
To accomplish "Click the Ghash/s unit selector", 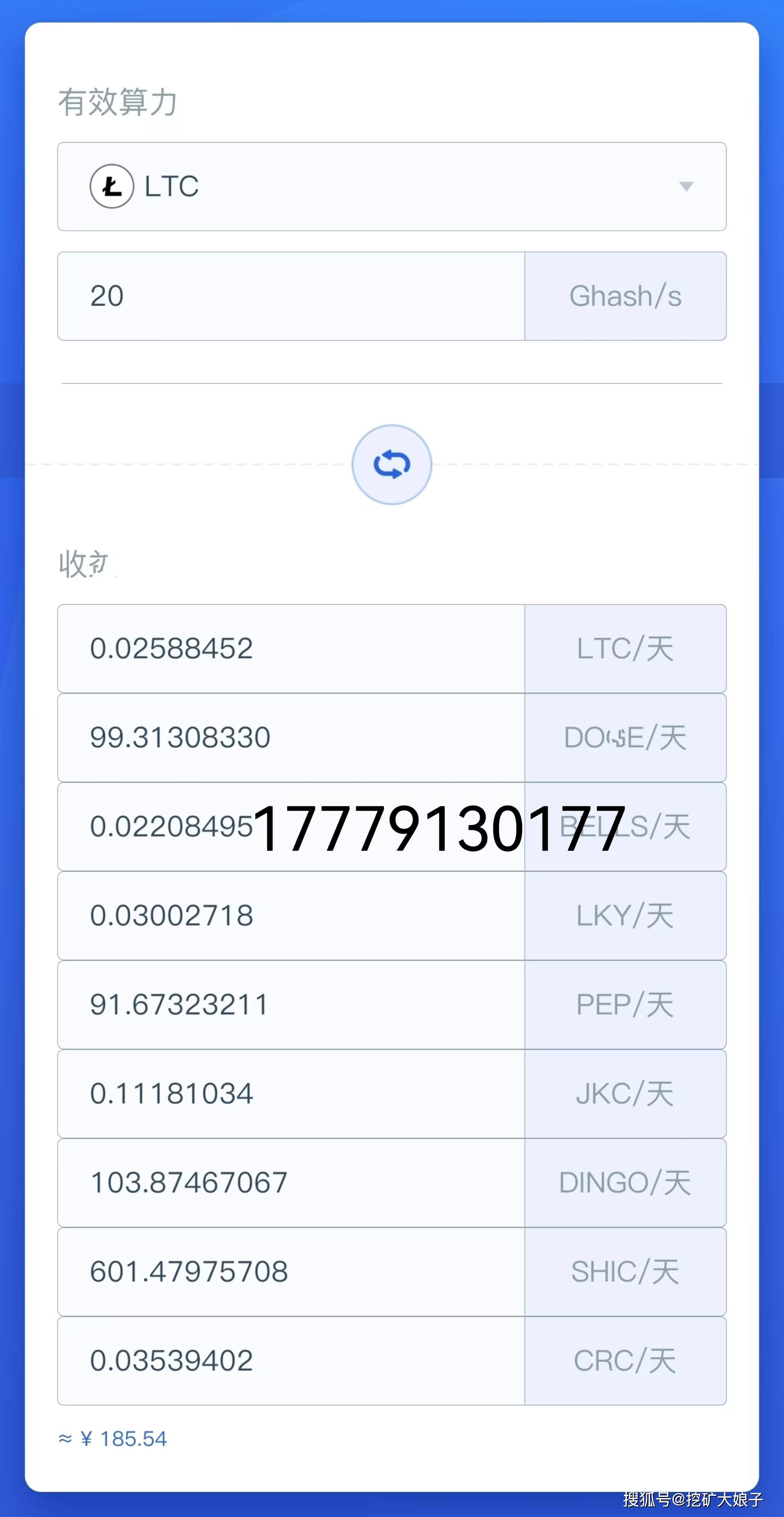I will [x=625, y=296].
